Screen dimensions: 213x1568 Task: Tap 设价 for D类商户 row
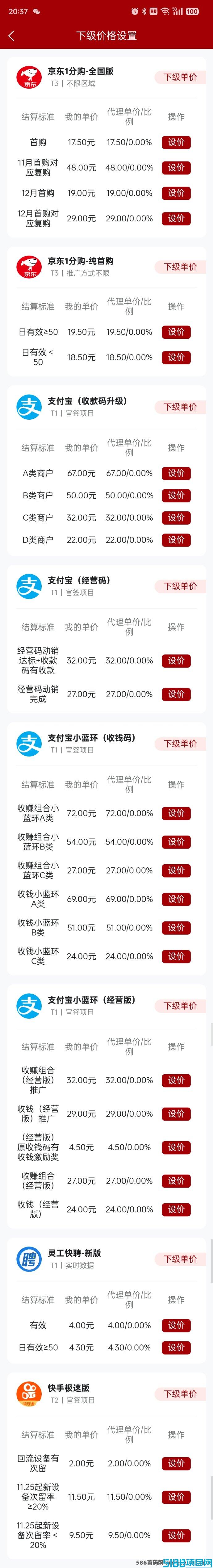pos(176,540)
